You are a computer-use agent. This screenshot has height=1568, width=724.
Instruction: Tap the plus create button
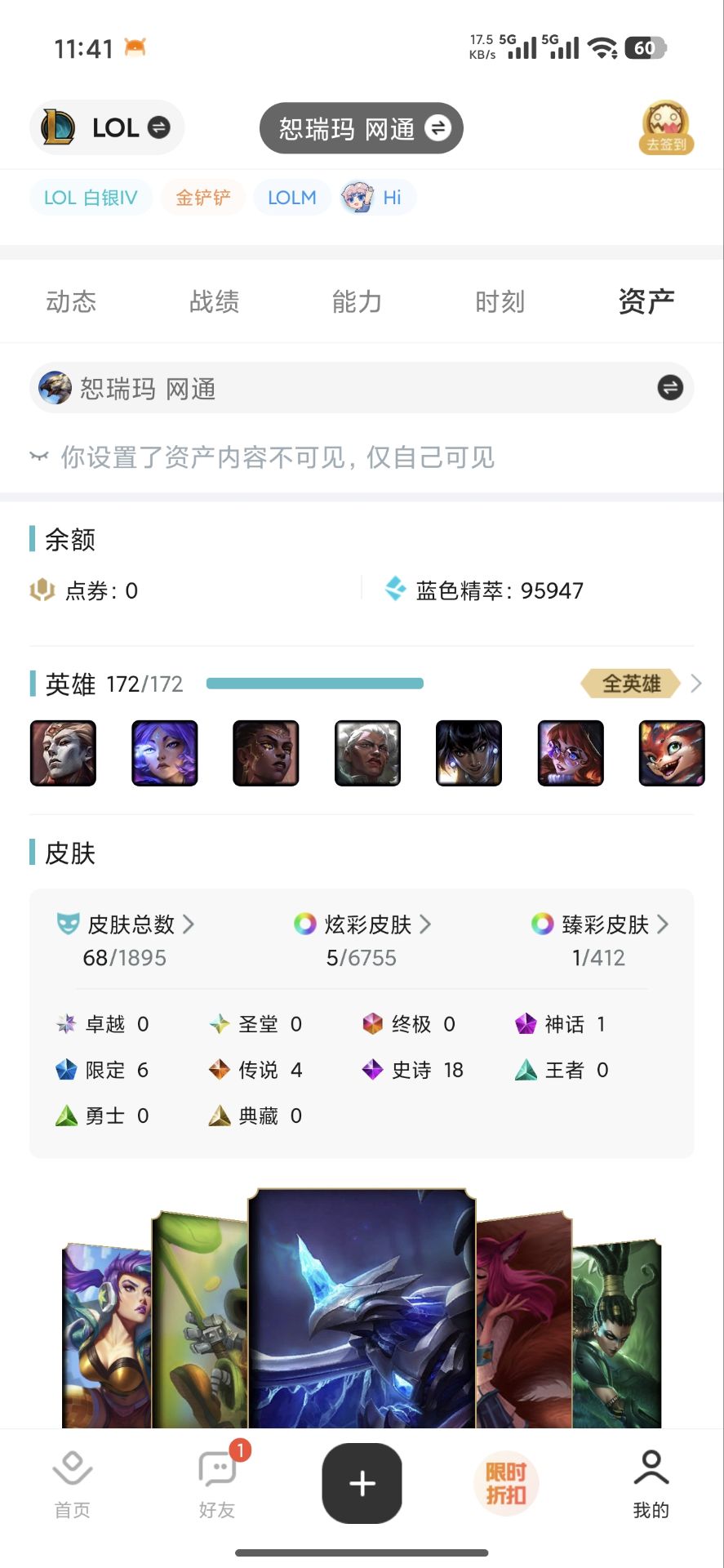pos(362,1483)
